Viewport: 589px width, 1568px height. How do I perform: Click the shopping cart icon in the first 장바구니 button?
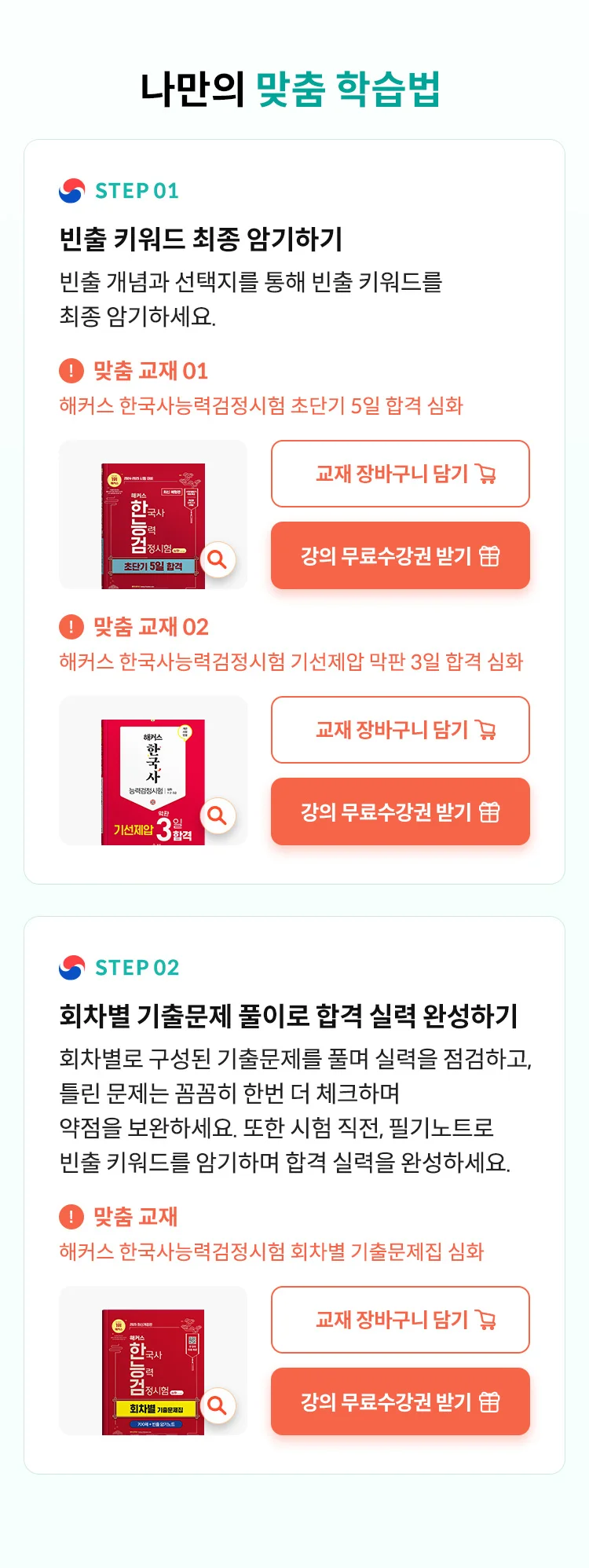tap(485, 474)
